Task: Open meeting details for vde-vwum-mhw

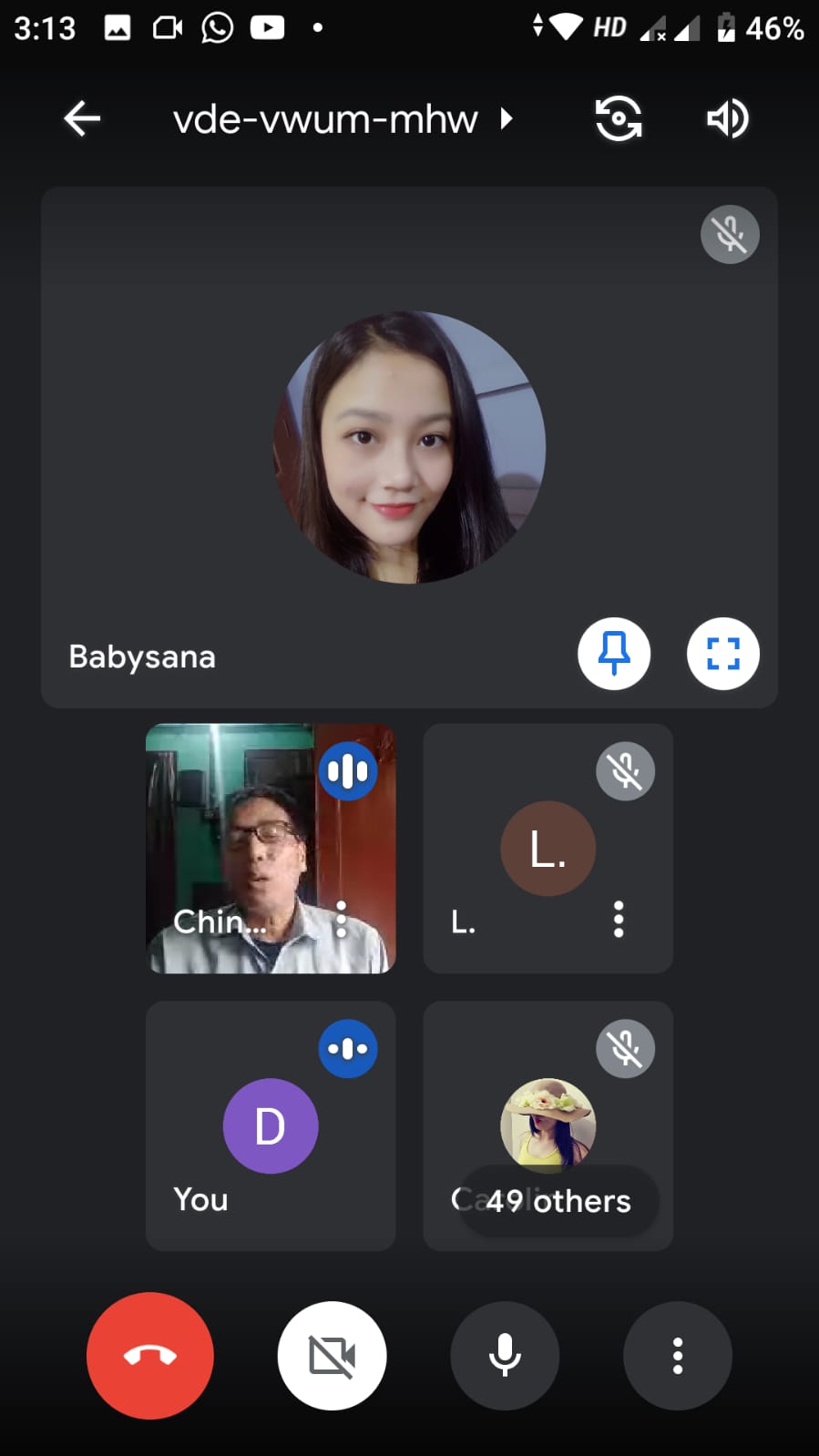Action: (x=343, y=119)
